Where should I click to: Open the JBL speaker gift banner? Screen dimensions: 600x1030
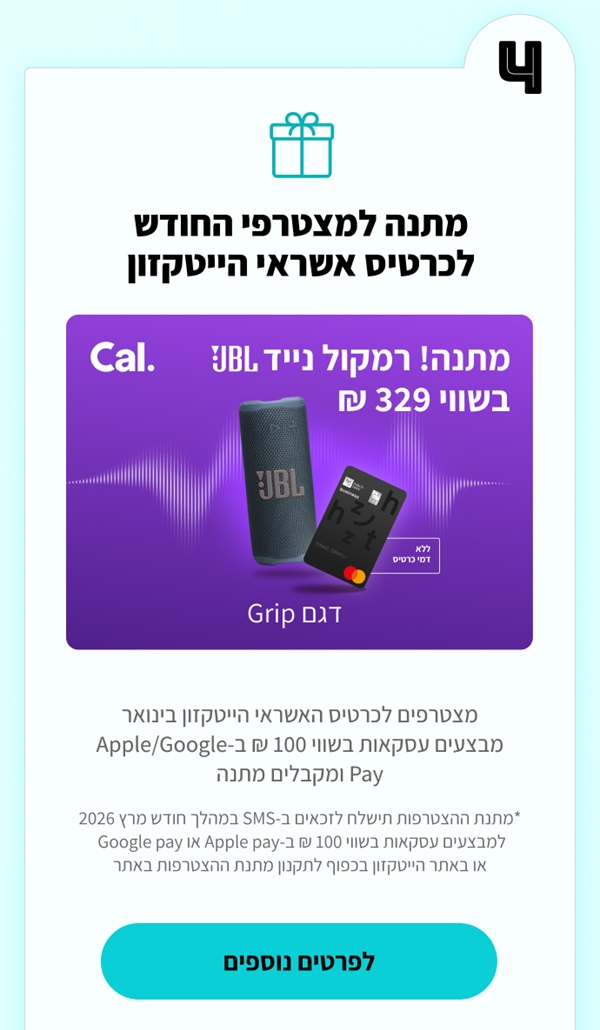point(299,482)
